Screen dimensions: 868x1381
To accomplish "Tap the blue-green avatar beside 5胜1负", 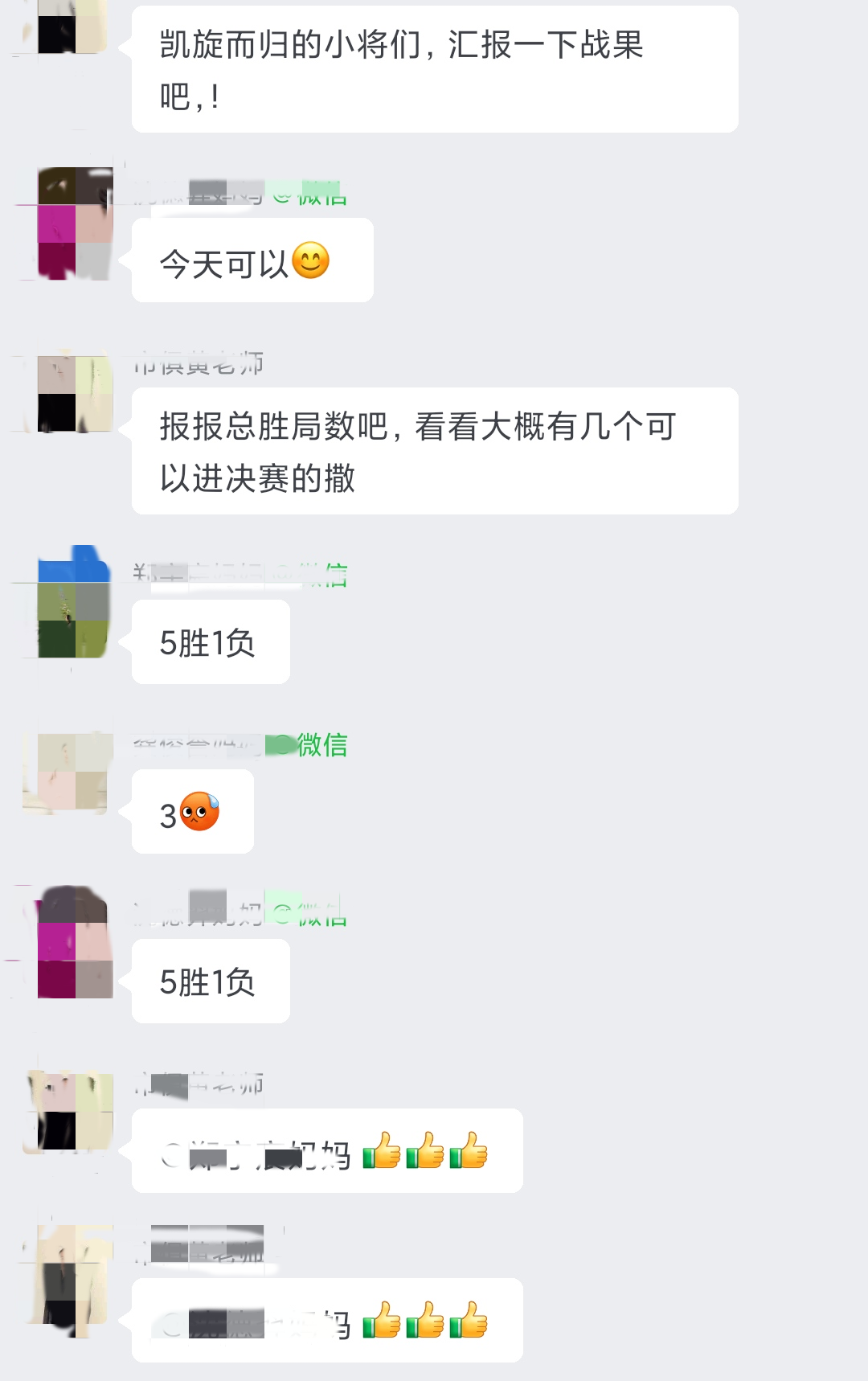I will point(73,603).
